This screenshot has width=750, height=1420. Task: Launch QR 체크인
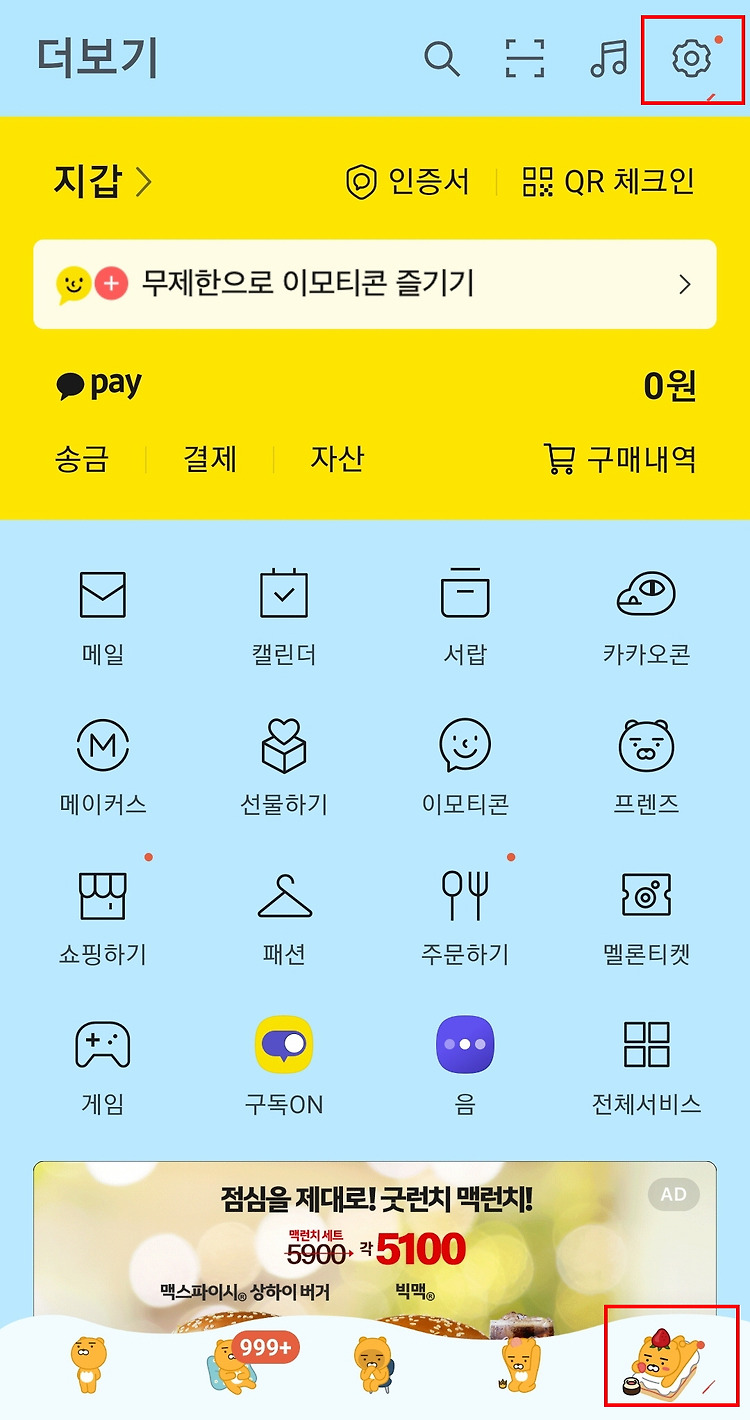pyautogui.click(x=608, y=181)
